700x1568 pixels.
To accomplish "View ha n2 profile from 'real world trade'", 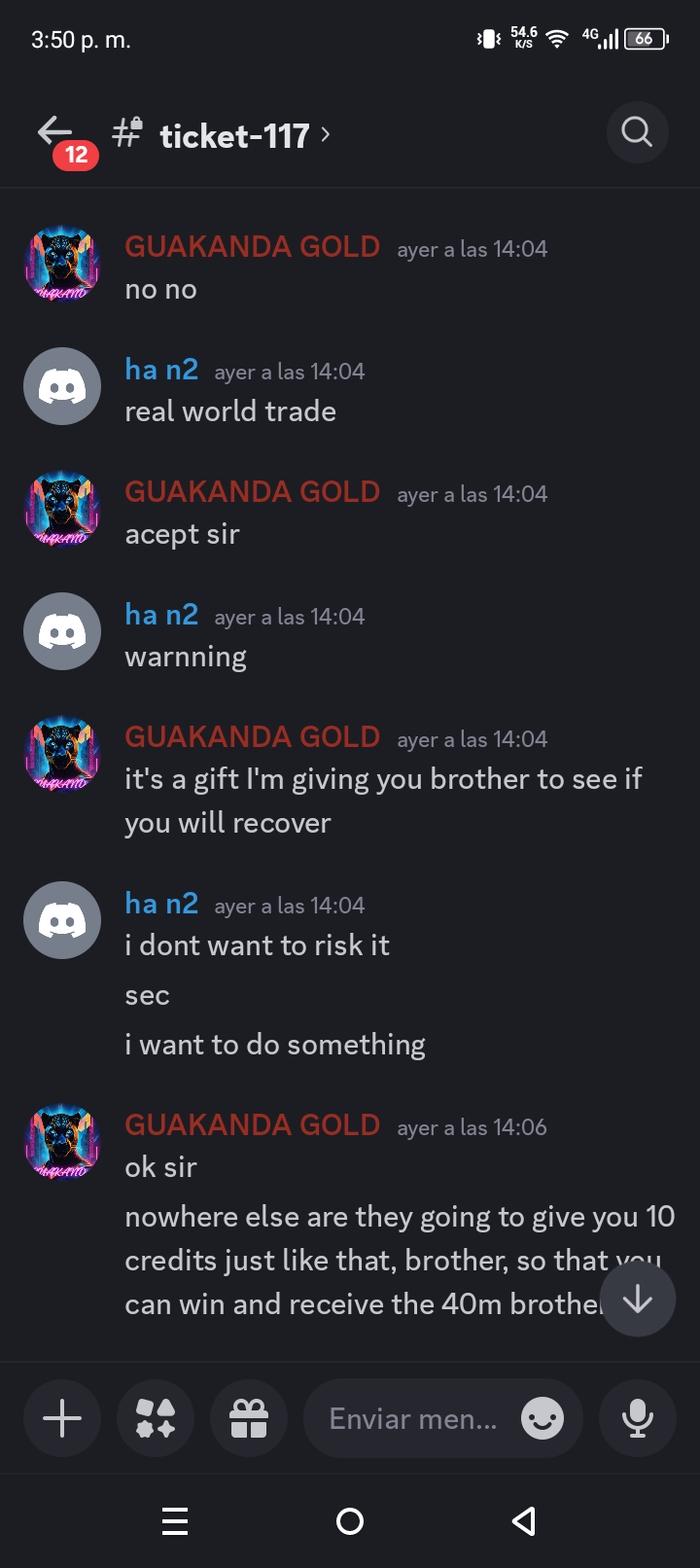I will (x=62, y=386).
